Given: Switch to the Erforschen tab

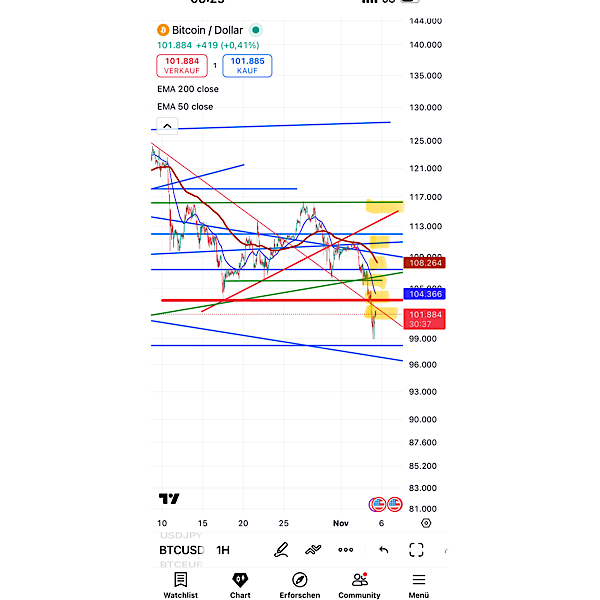Looking at the screenshot, I should click(x=300, y=584).
